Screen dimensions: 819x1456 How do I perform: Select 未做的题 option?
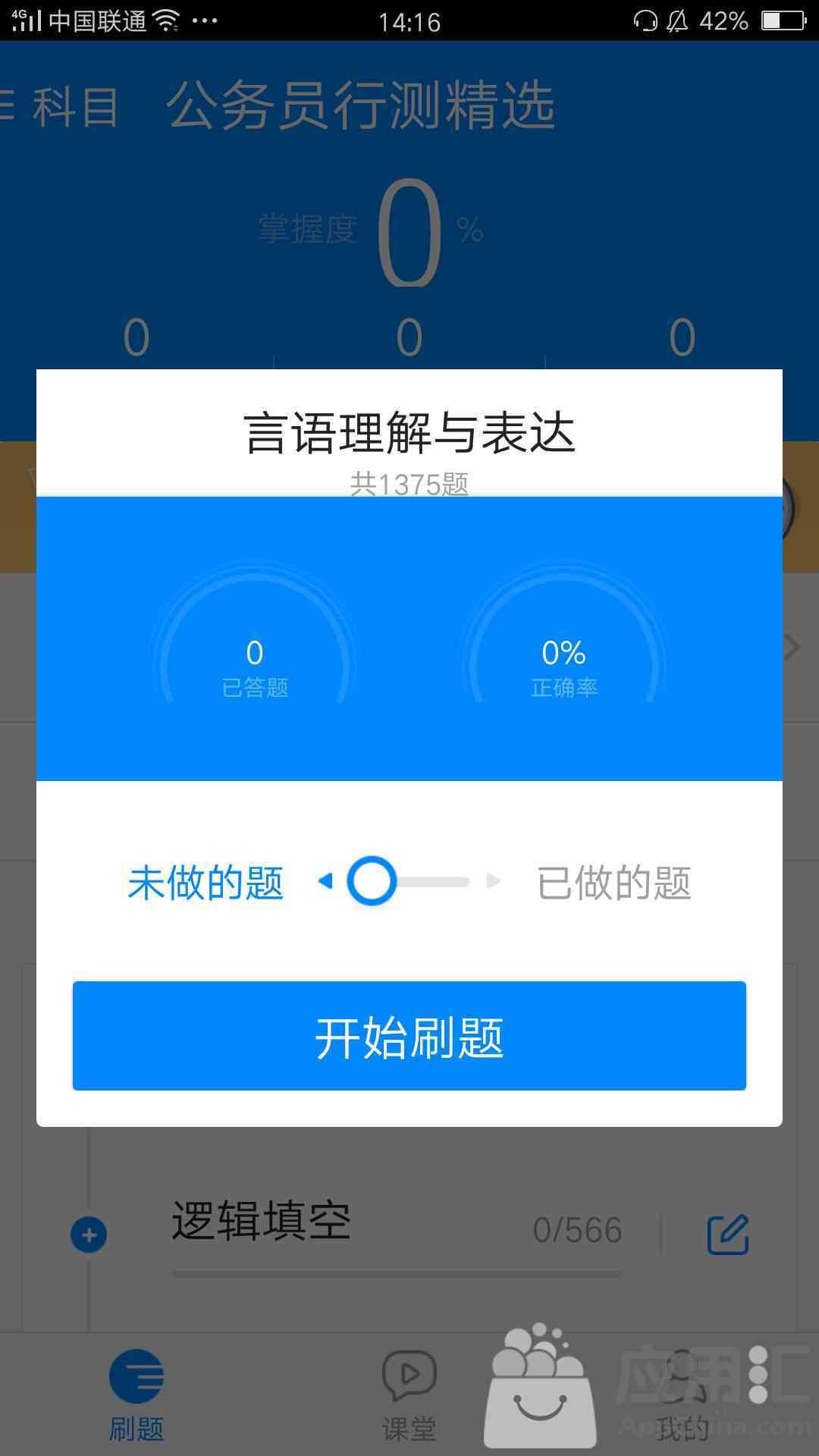click(x=206, y=883)
